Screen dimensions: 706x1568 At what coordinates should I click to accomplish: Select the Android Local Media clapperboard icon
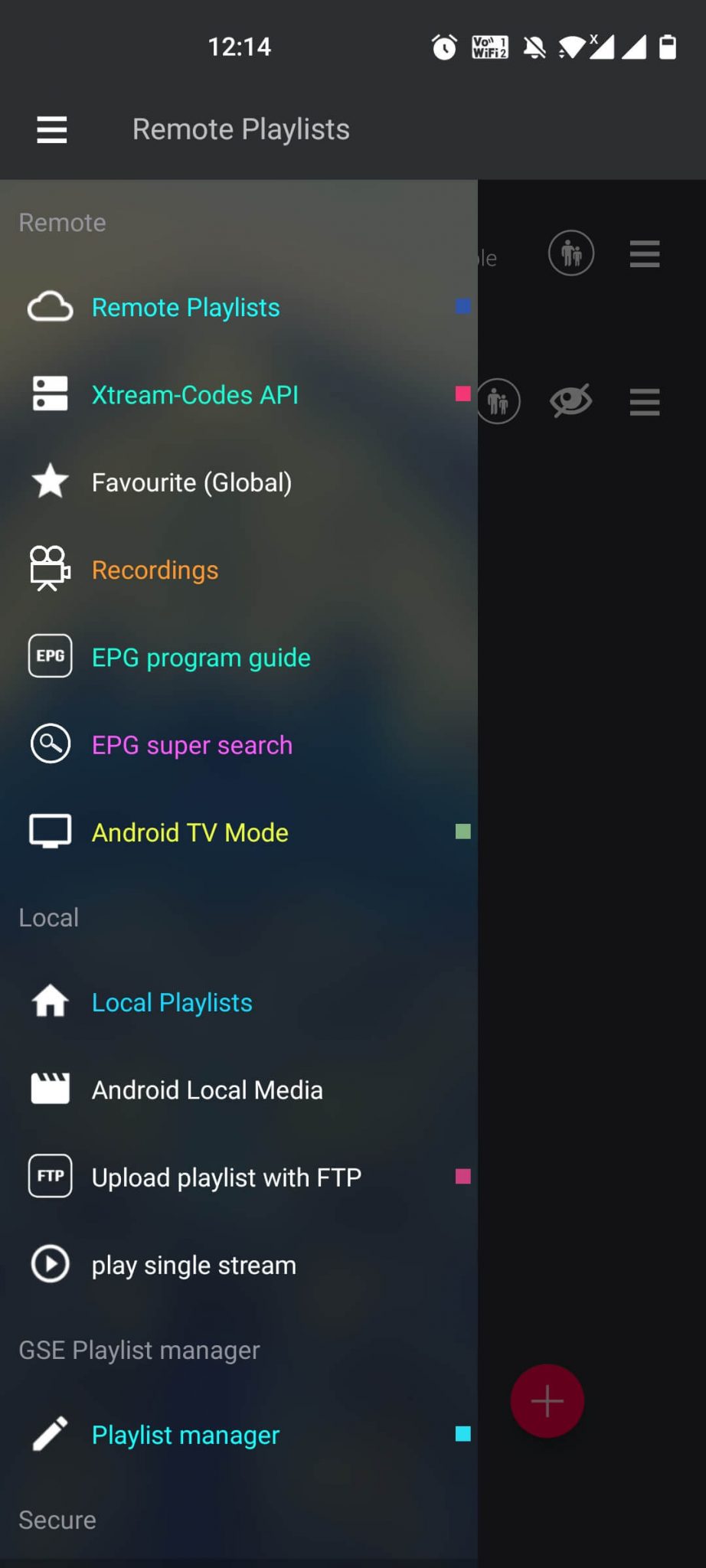point(49,1089)
